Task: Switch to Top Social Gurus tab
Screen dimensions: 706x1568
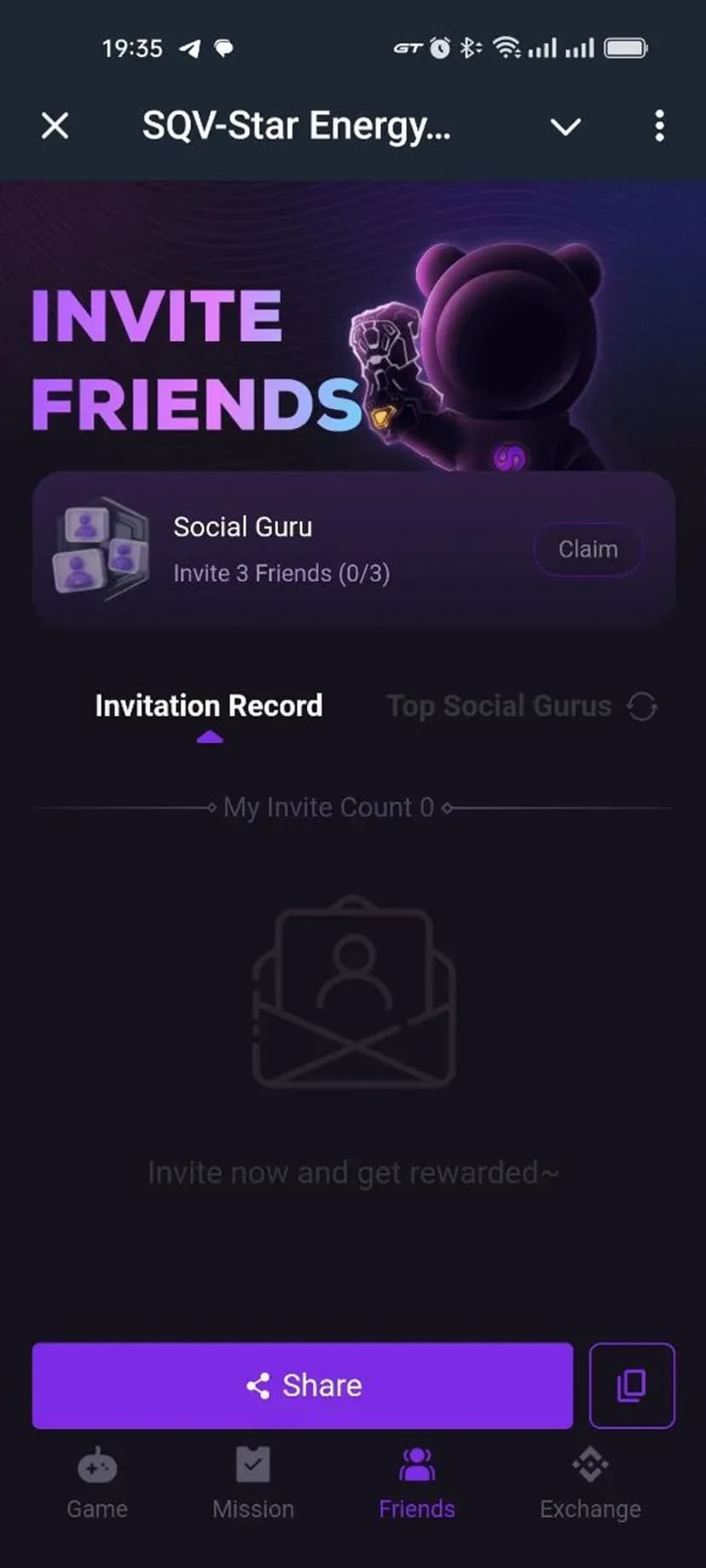Action: (499, 706)
